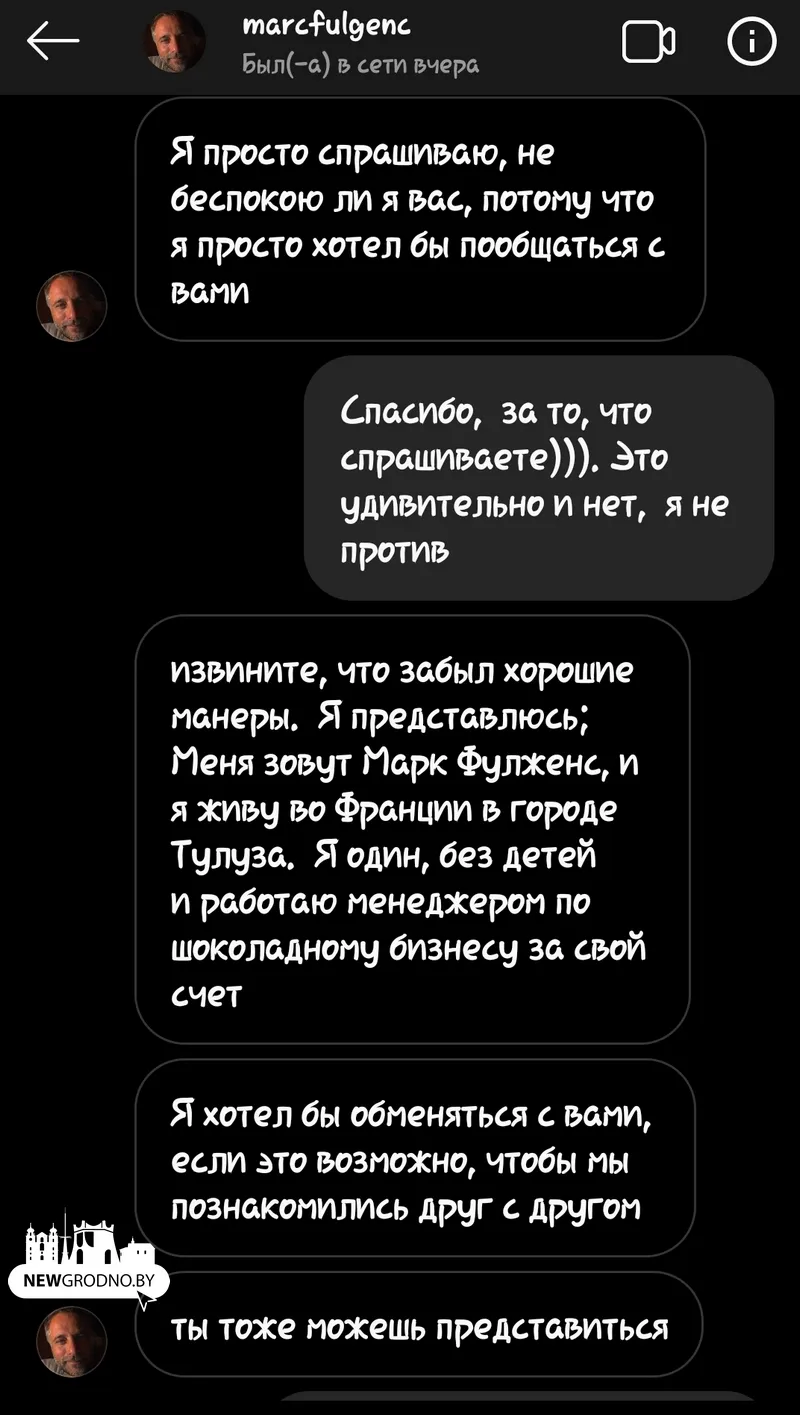Go back using the header arrow
800x1415 pixels.
[x=52, y=42]
